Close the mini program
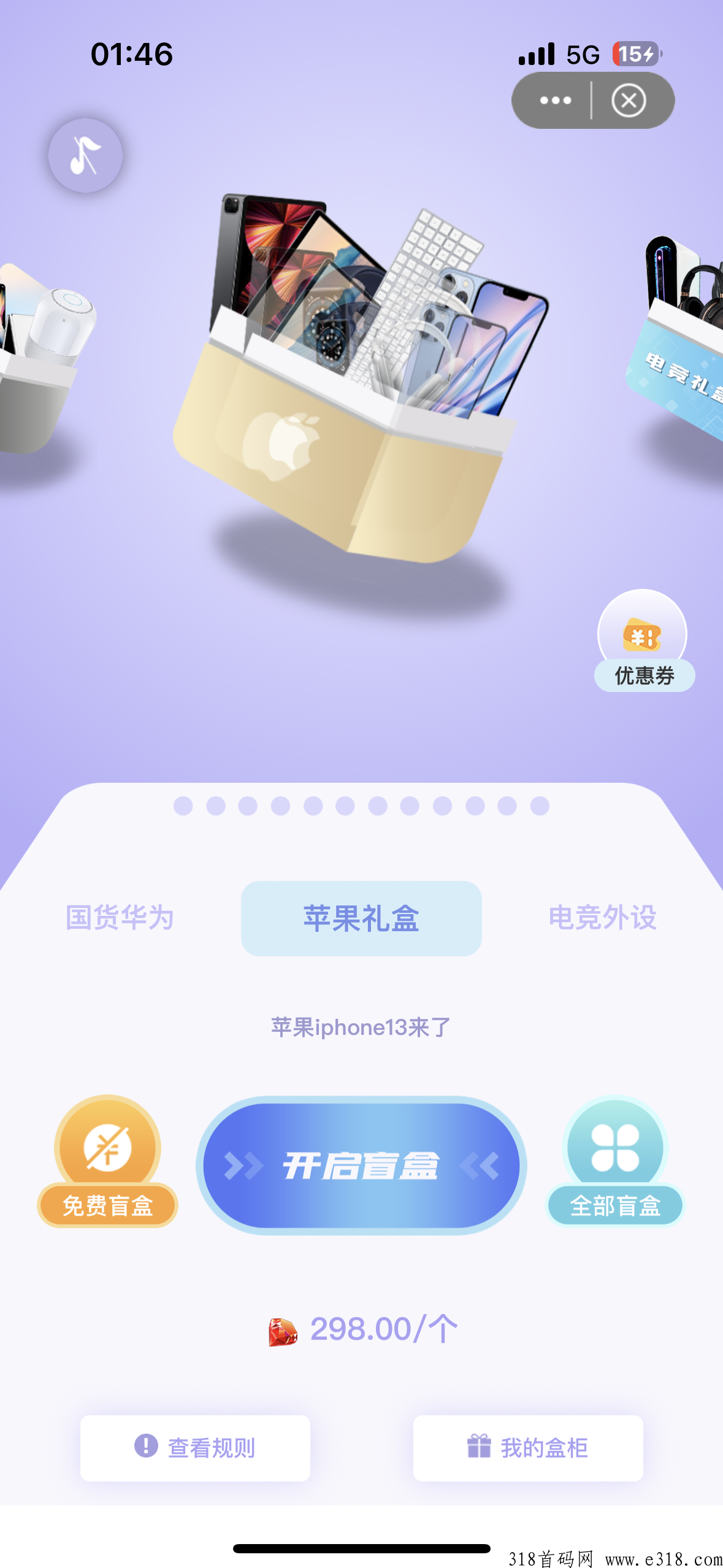 629,101
